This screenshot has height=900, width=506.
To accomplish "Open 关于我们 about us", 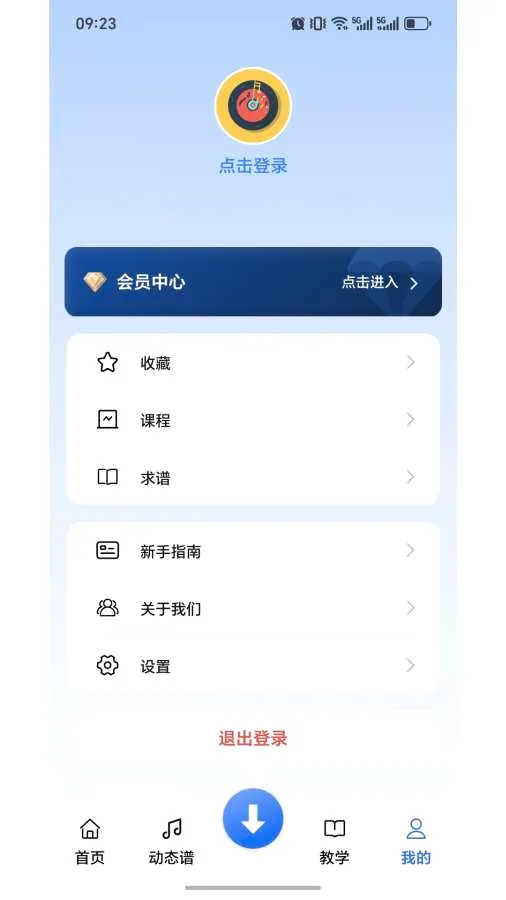I will [x=253, y=608].
